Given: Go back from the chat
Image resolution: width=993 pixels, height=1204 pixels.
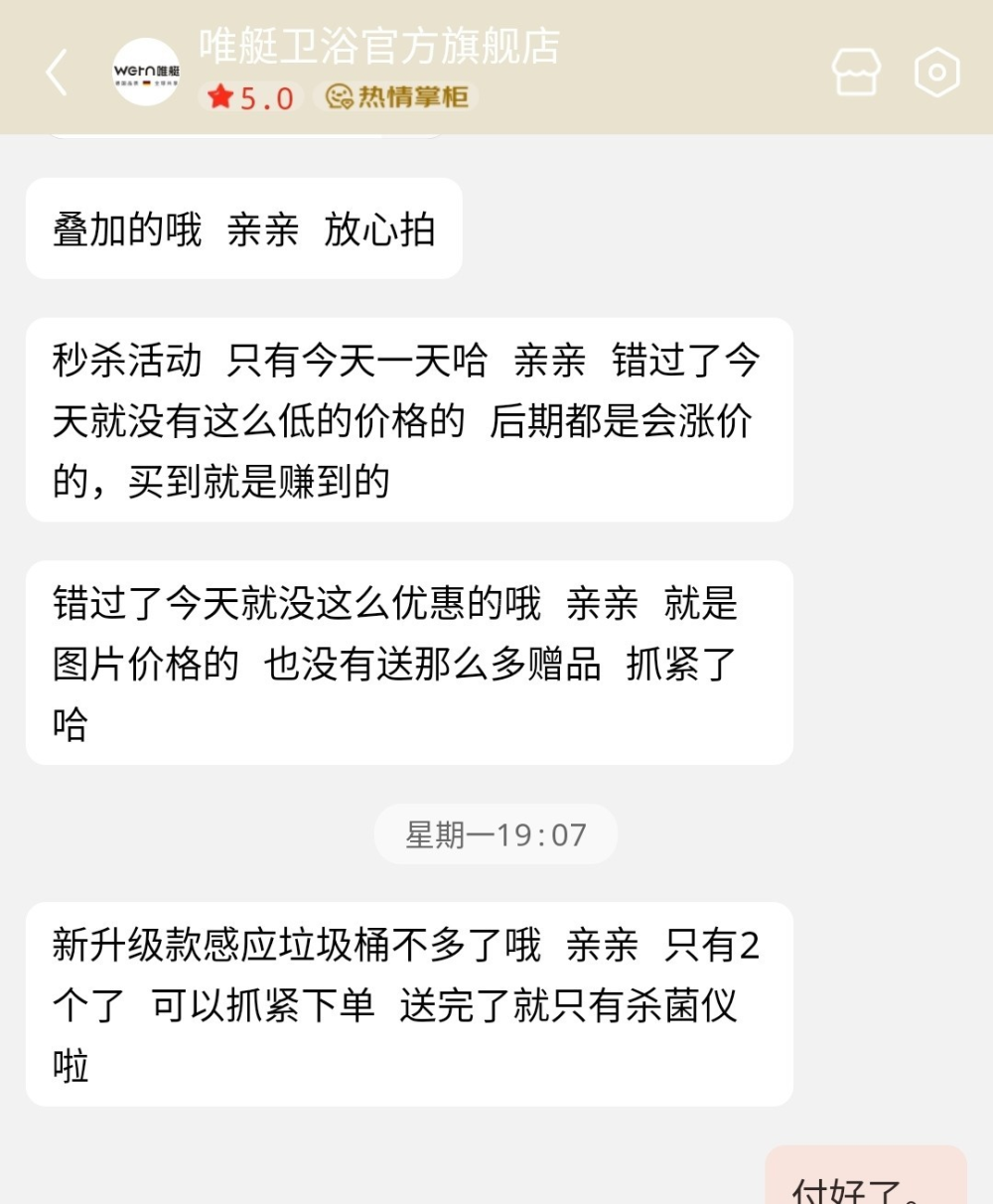Looking at the screenshot, I should point(57,73).
